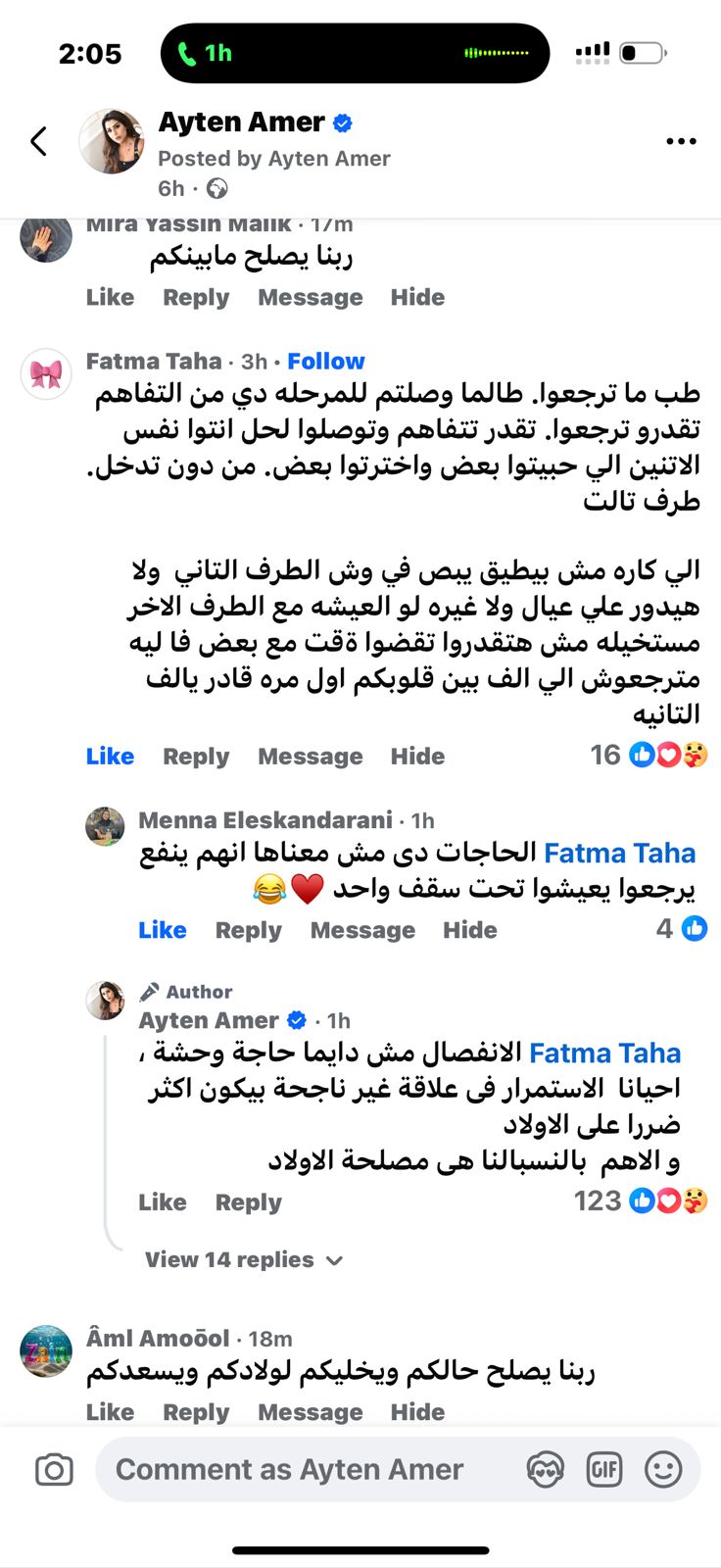Image resolution: width=721 pixels, height=1568 pixels.
Task: Open the avatar sticker picker
Action: click(x=545, y=1469)
